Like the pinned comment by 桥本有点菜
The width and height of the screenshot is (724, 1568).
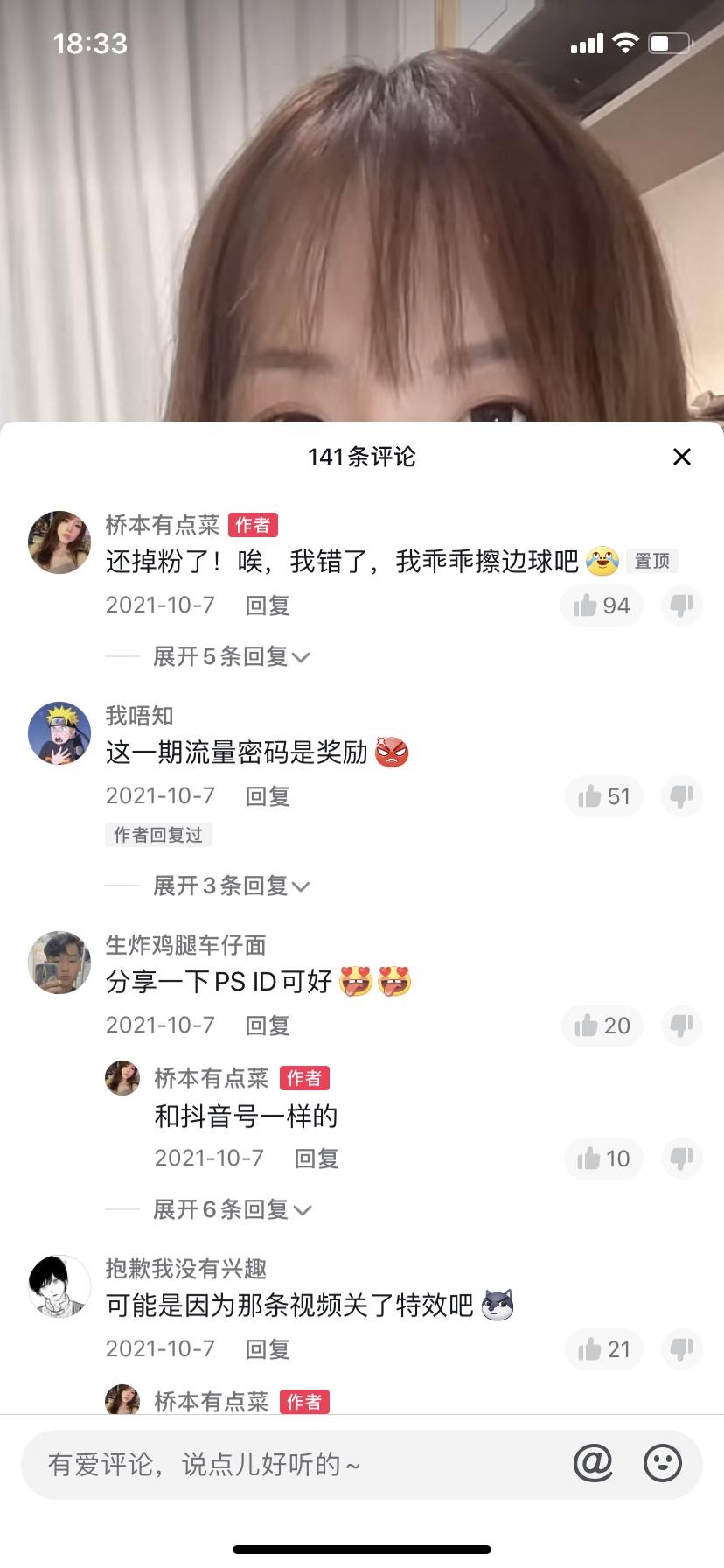602,605
